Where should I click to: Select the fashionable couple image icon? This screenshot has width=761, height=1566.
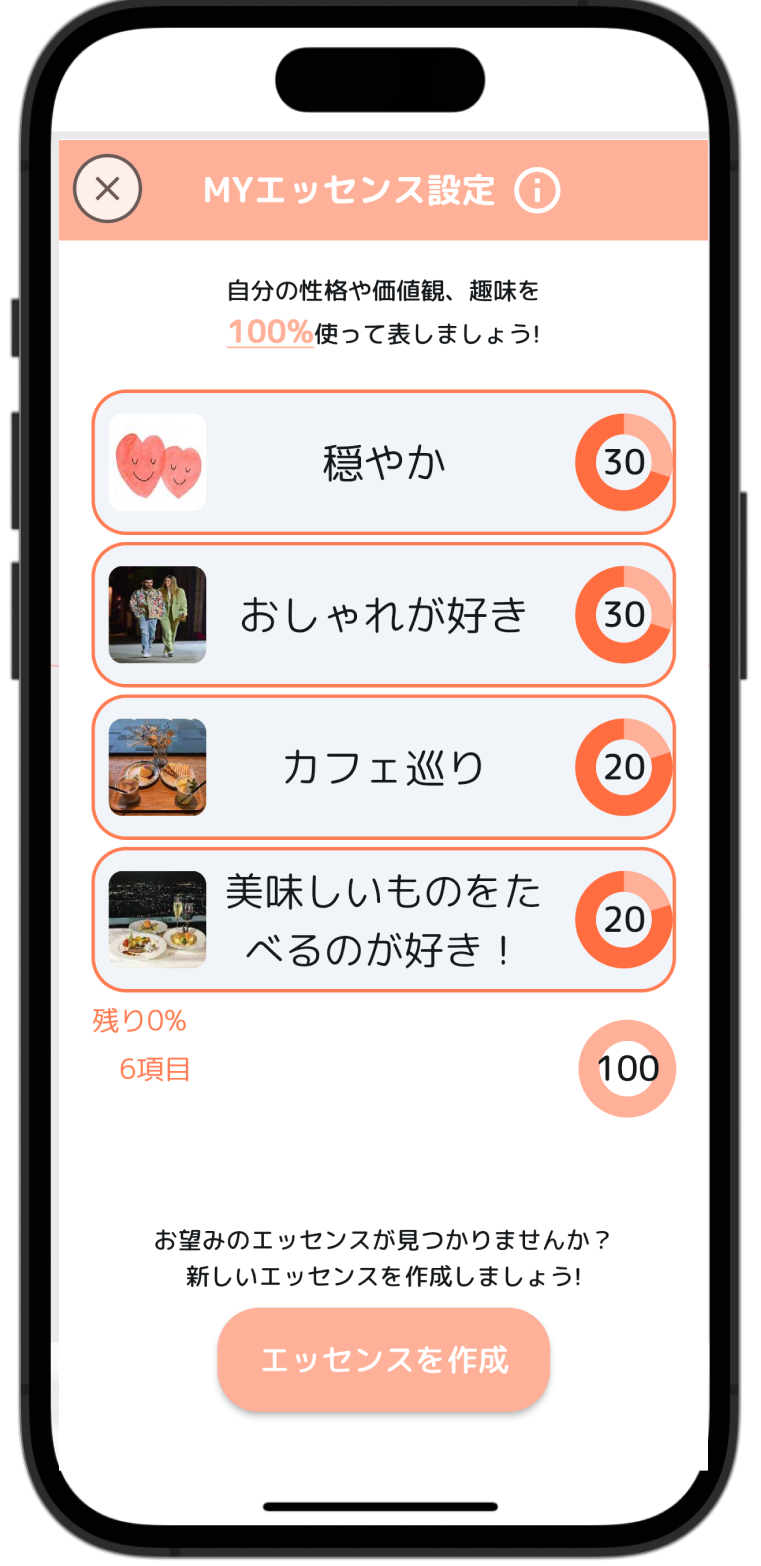(x=157, y=615)
